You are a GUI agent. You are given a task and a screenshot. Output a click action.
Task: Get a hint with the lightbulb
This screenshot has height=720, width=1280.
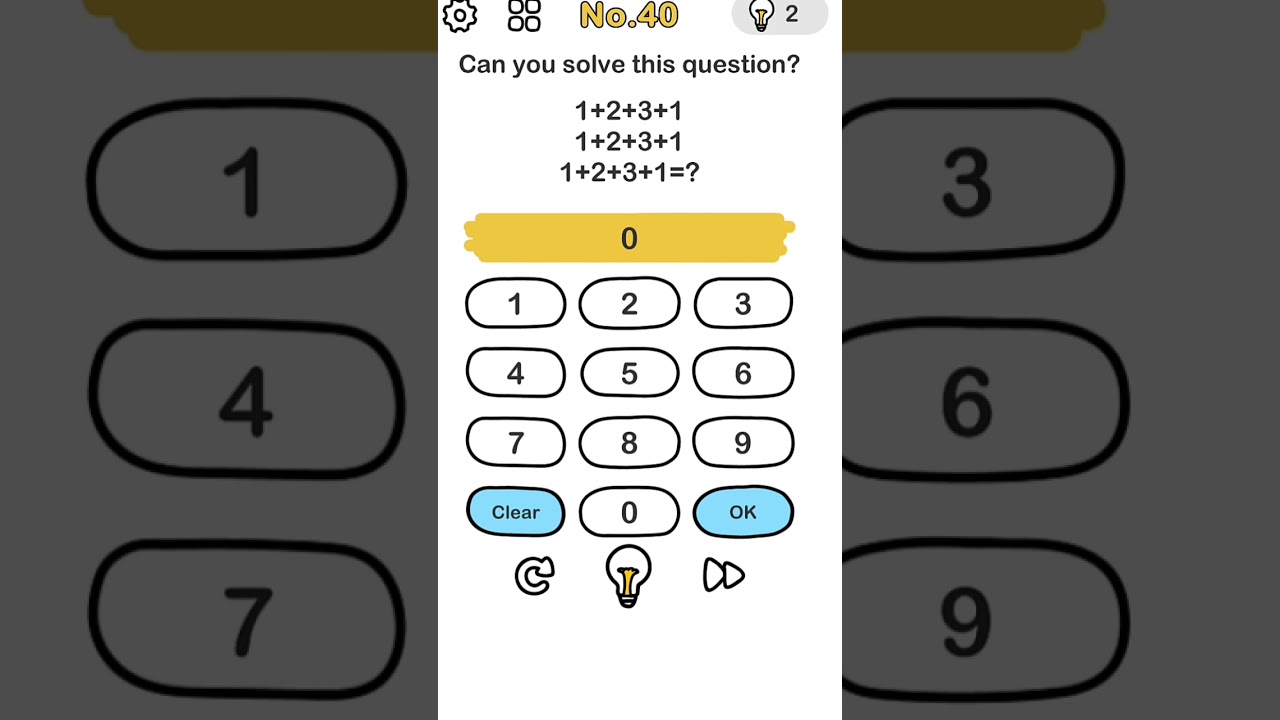point(628,577)
